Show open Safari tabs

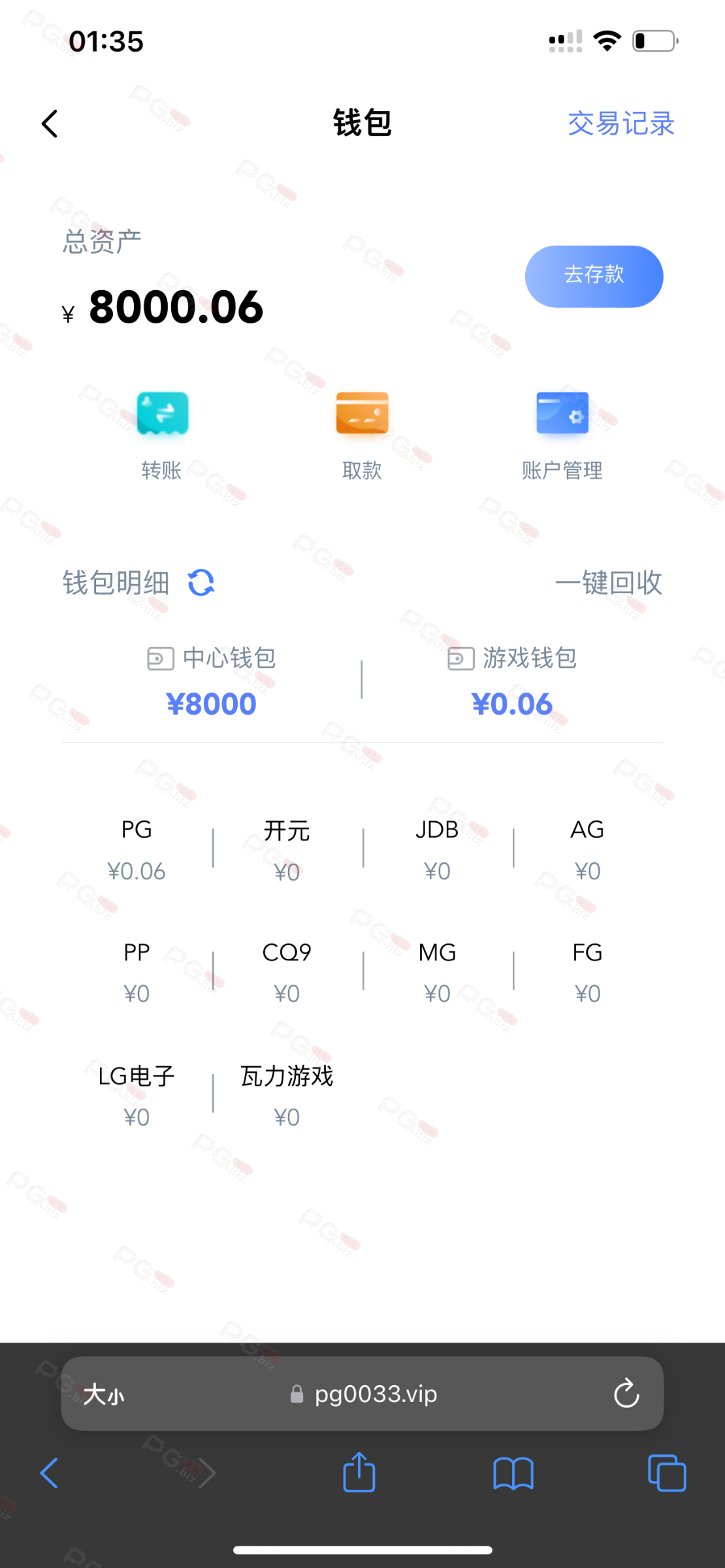667,1473
